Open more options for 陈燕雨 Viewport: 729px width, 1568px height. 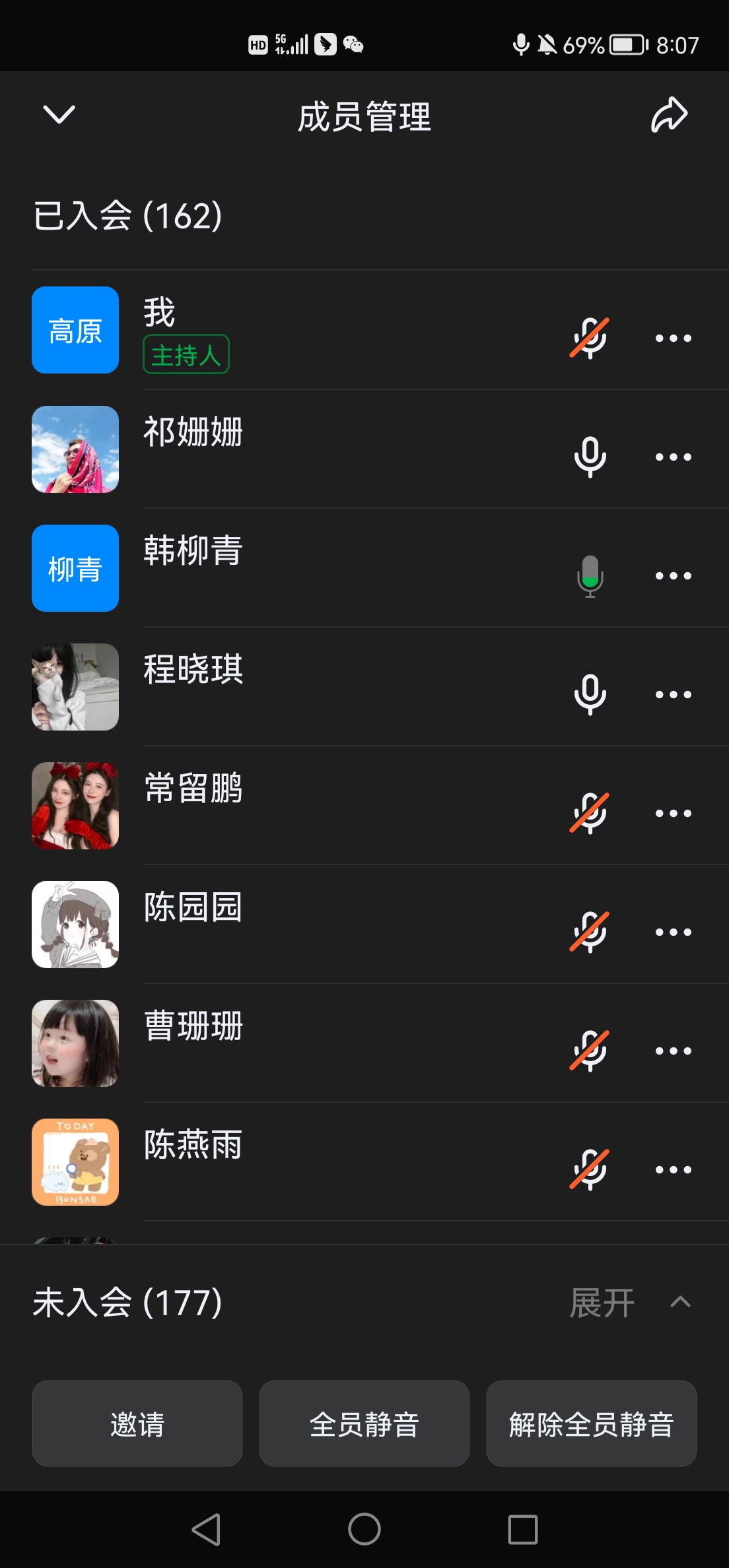click(x=673, y=1169)
